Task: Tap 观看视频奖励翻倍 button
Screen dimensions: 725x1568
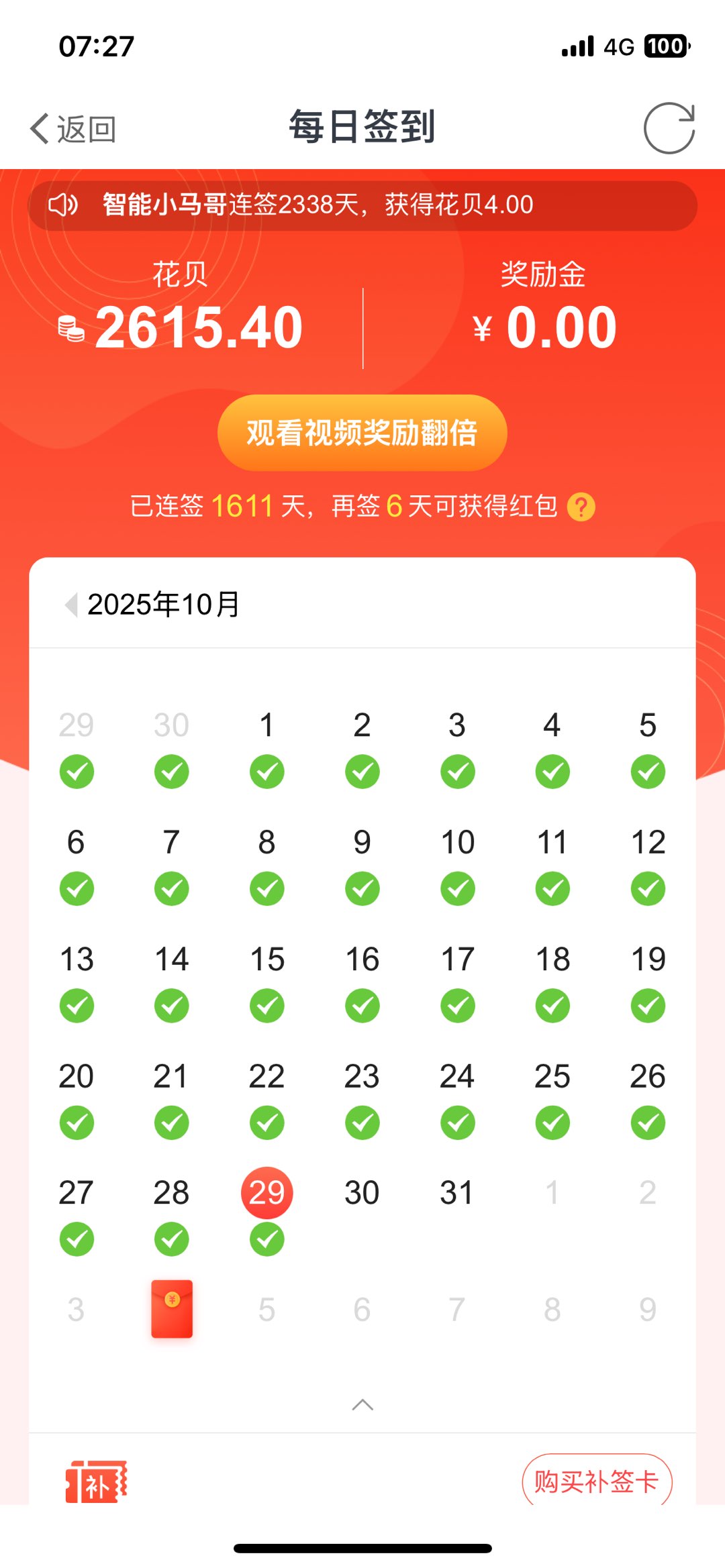Action: 362,433
